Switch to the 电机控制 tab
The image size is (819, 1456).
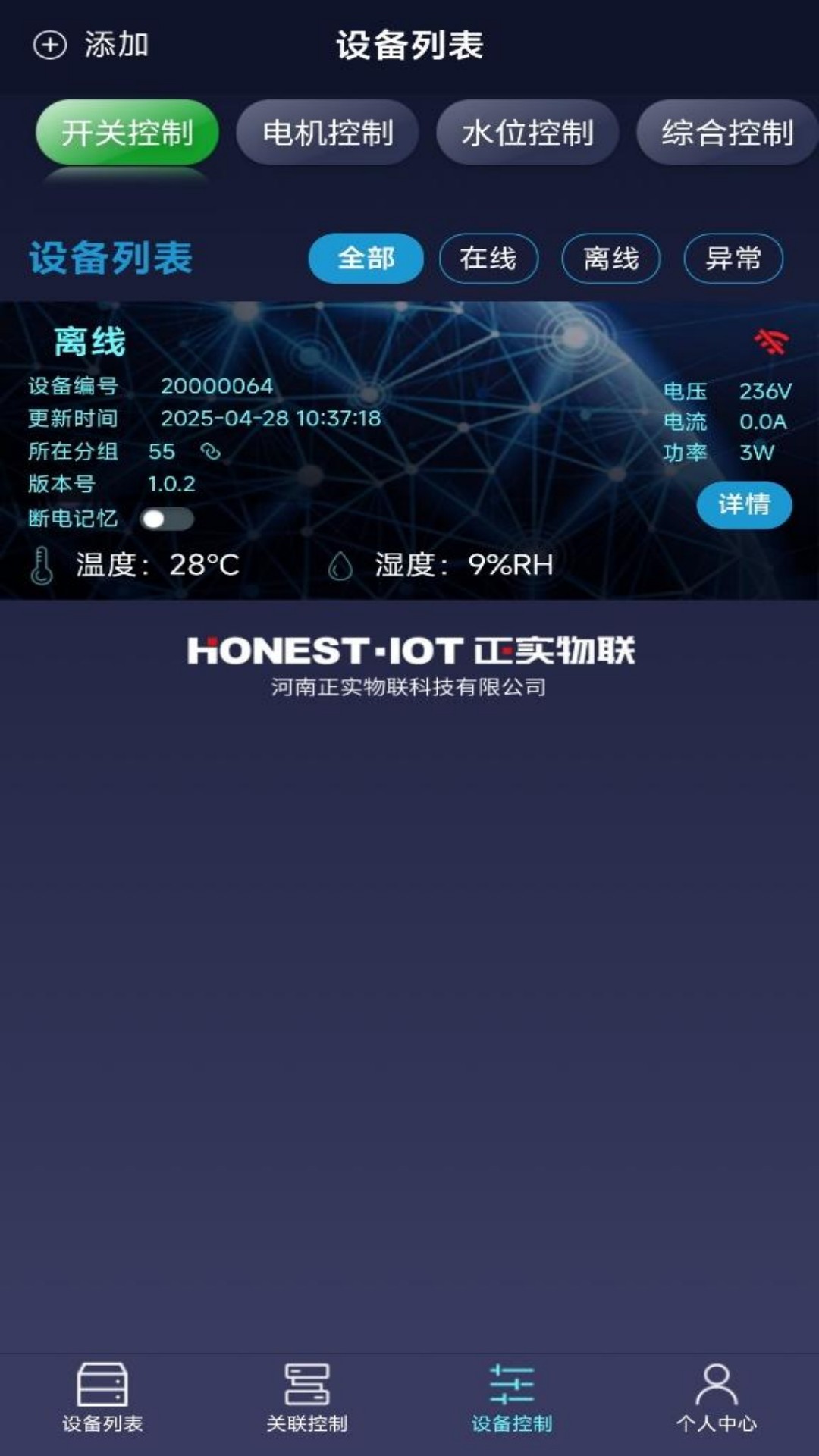(x=328, y=132)
